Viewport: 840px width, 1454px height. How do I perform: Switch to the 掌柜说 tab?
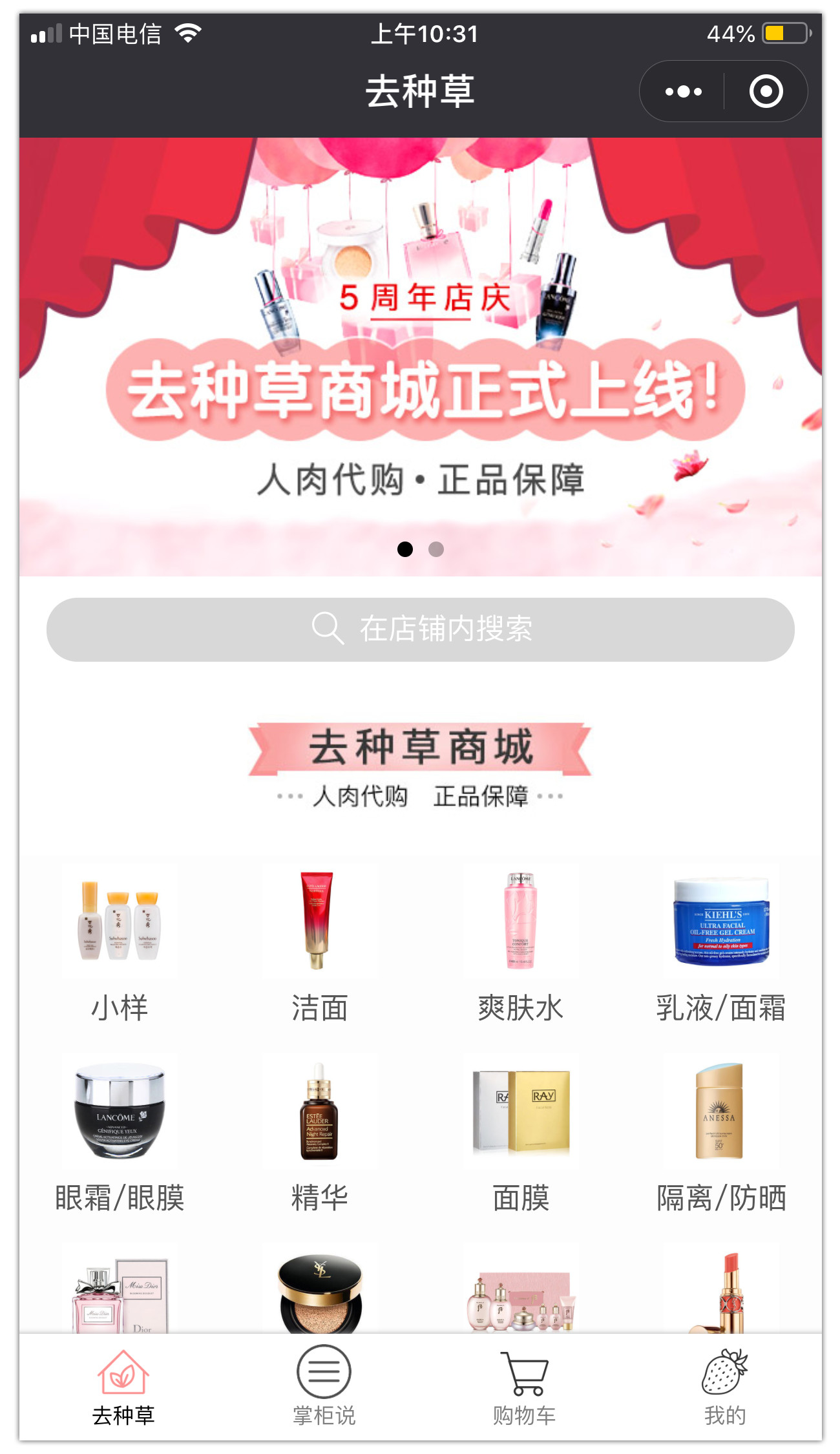coord(324,1387)
